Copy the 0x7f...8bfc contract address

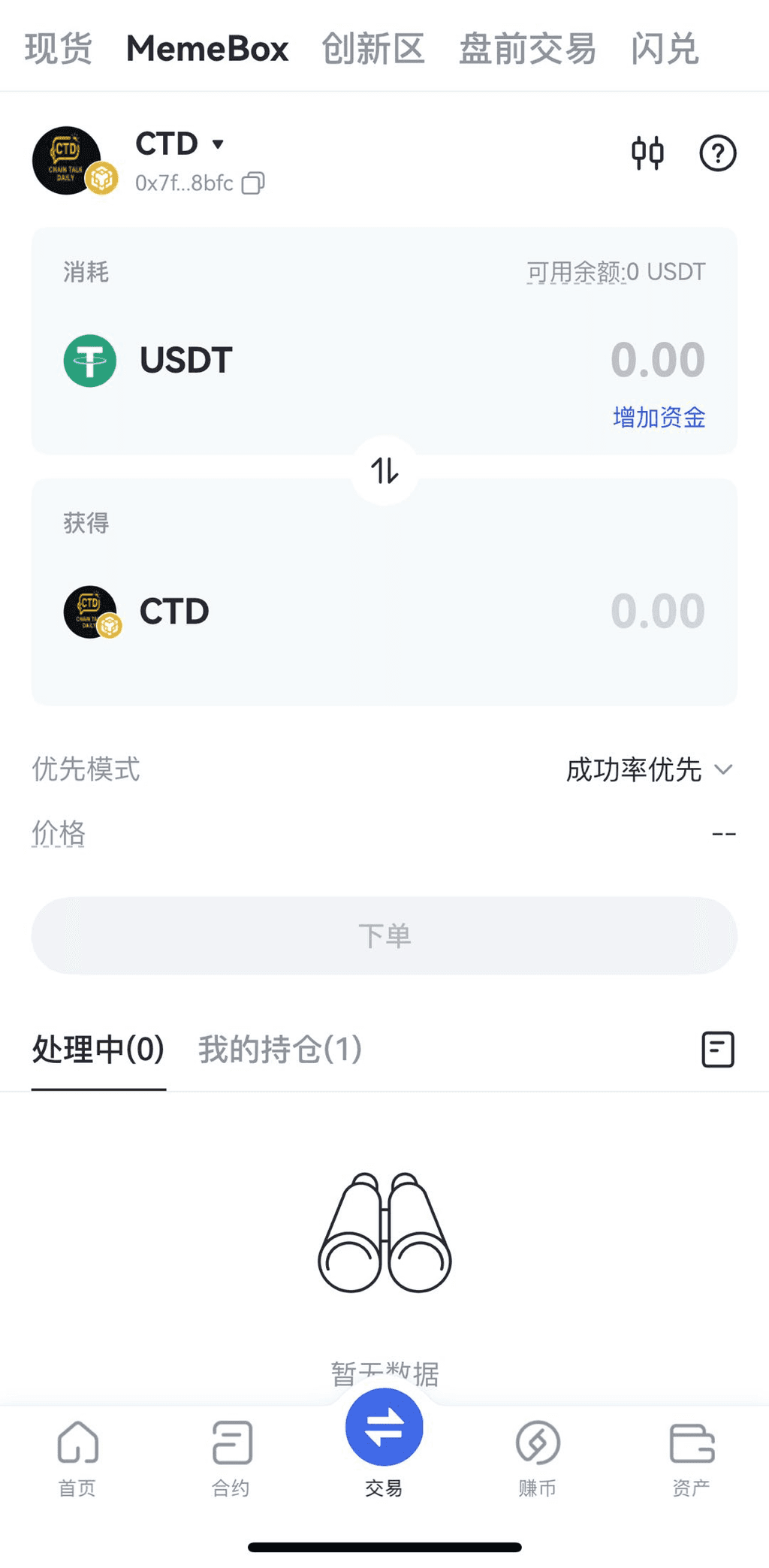[x=253, y=183]
